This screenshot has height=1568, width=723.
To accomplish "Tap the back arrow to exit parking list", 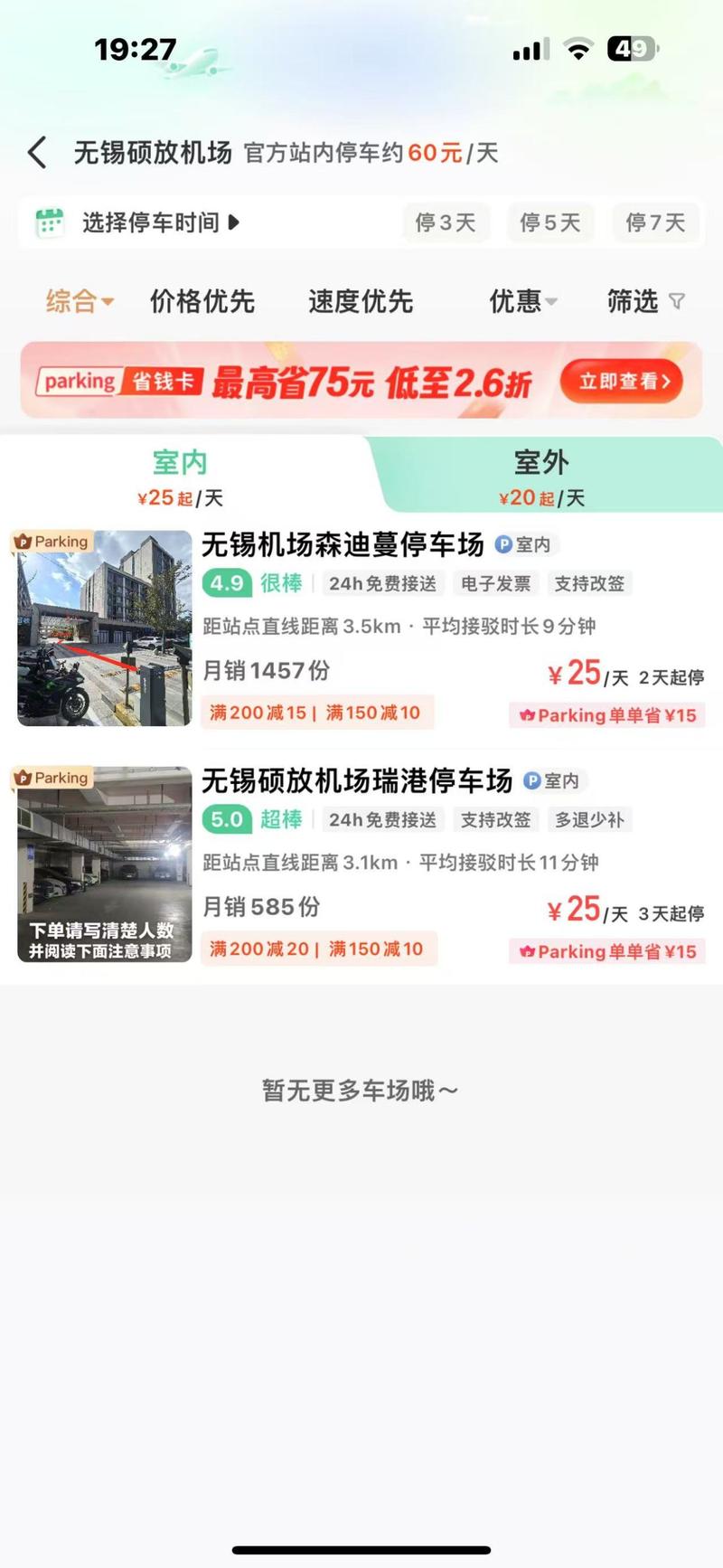I will pyautogui.click(x=38, y=153).
